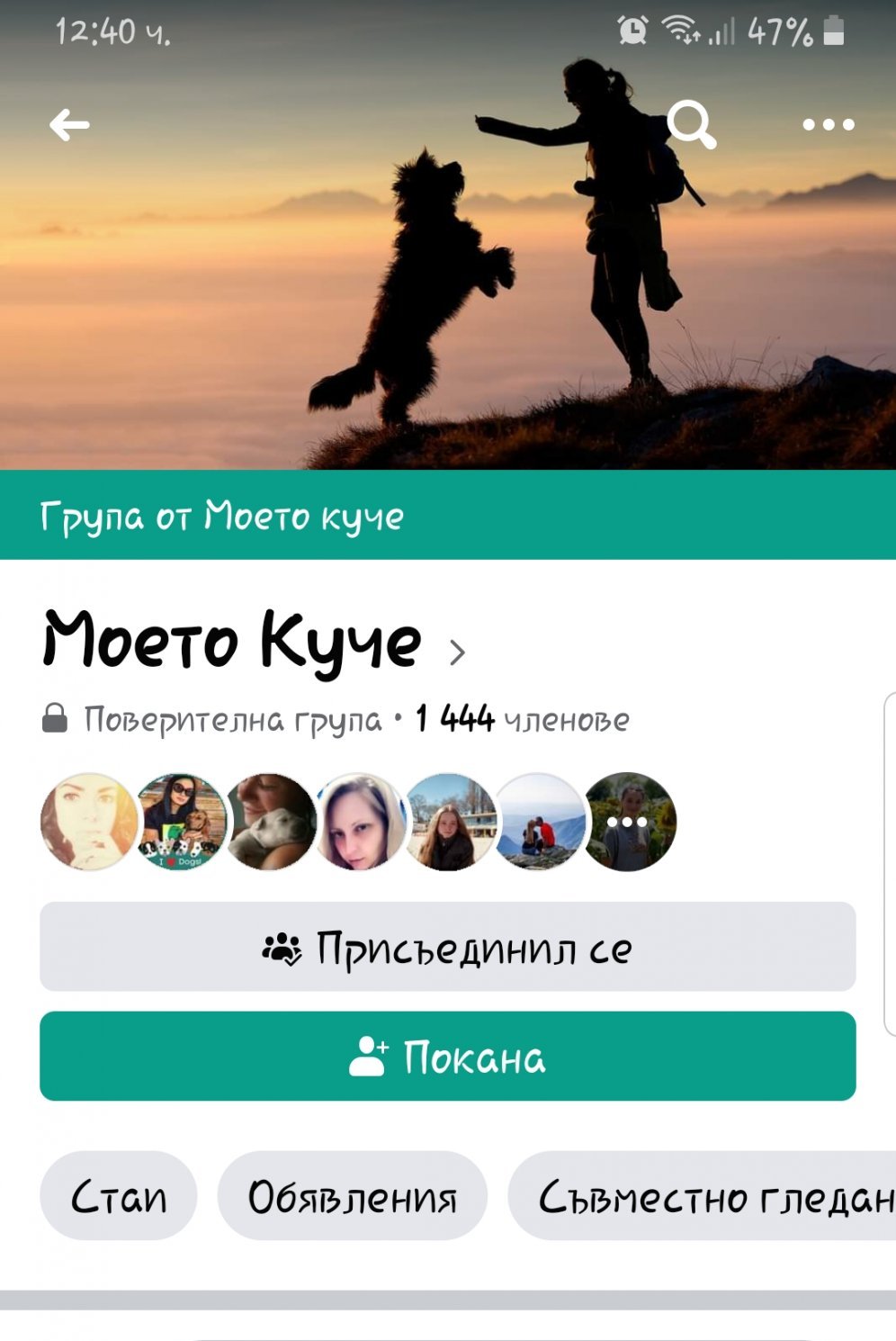The image size is (896, 1341).
Task: Open the Съвместно гледане chip
Action: 703,1196
